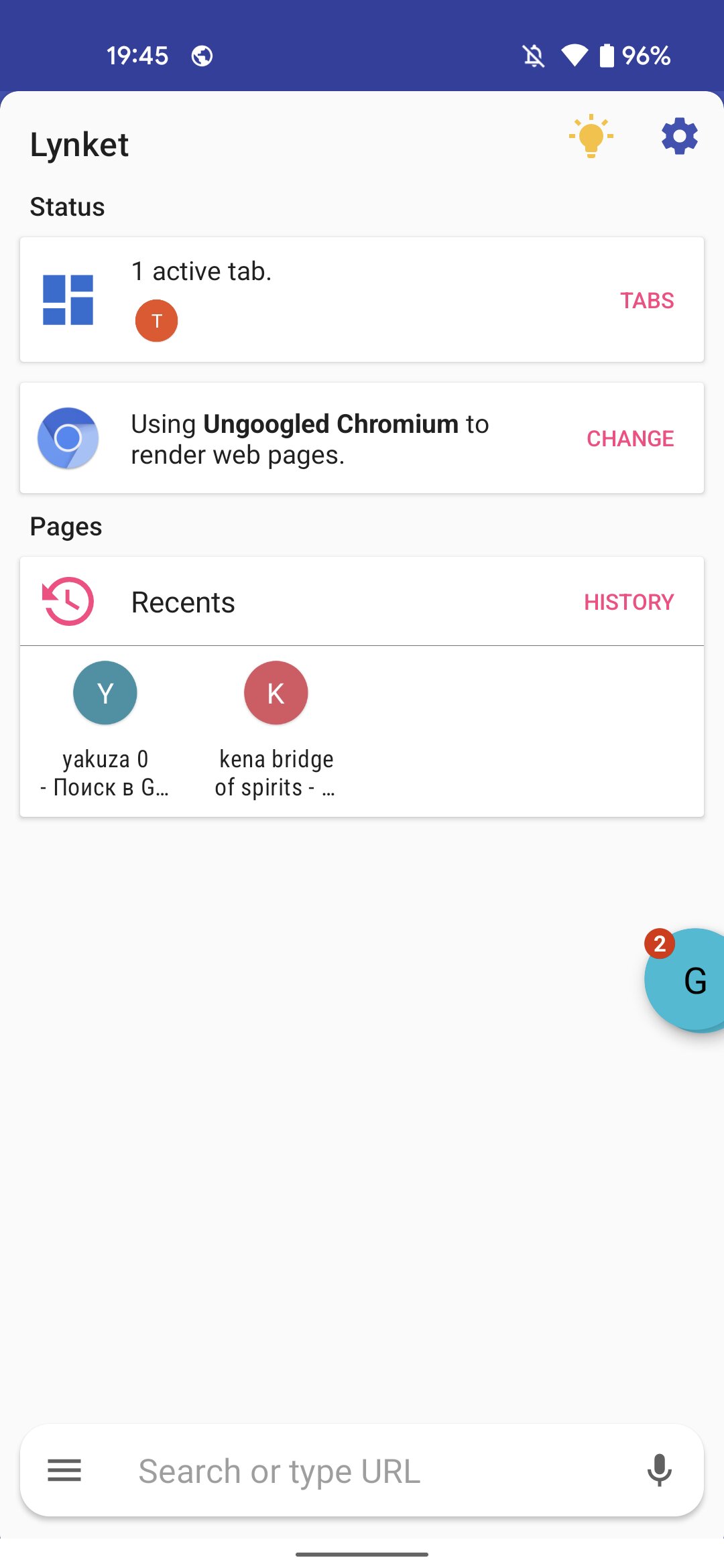The width and height of the screenshot is (724, 1568).
Task: Open settings via the gear icon
Action: coord(680,136)
